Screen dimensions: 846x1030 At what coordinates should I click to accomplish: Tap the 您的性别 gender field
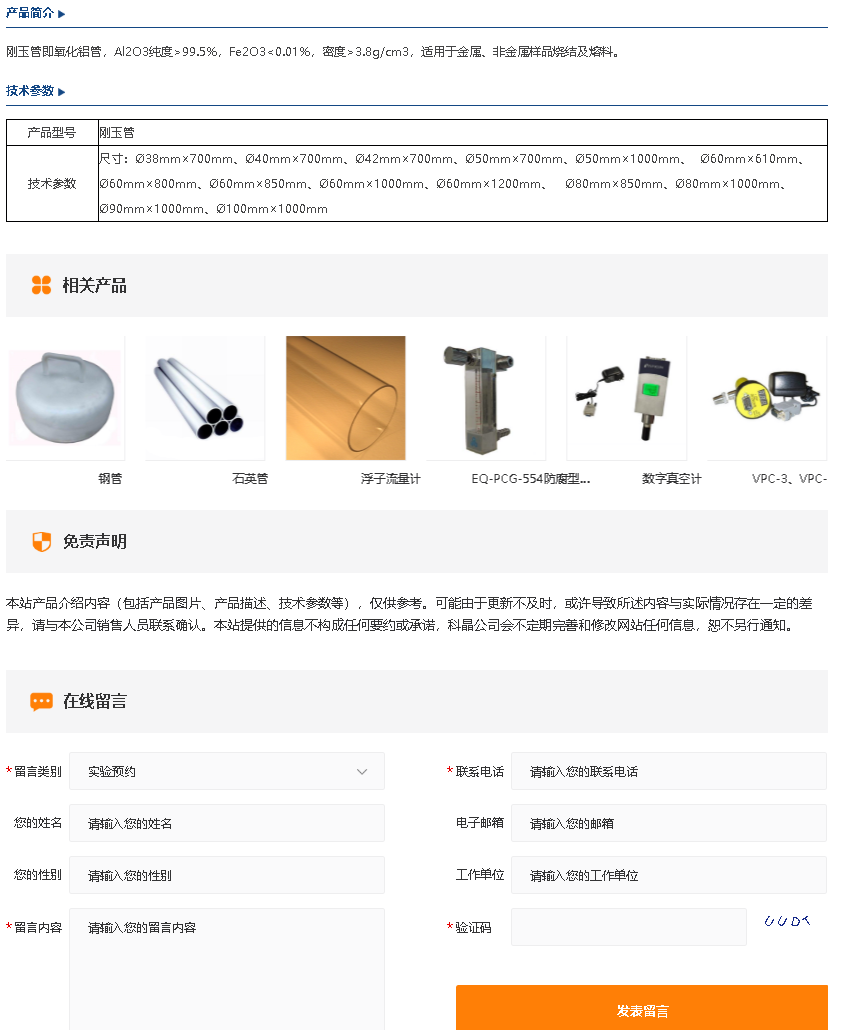[227, 875]
